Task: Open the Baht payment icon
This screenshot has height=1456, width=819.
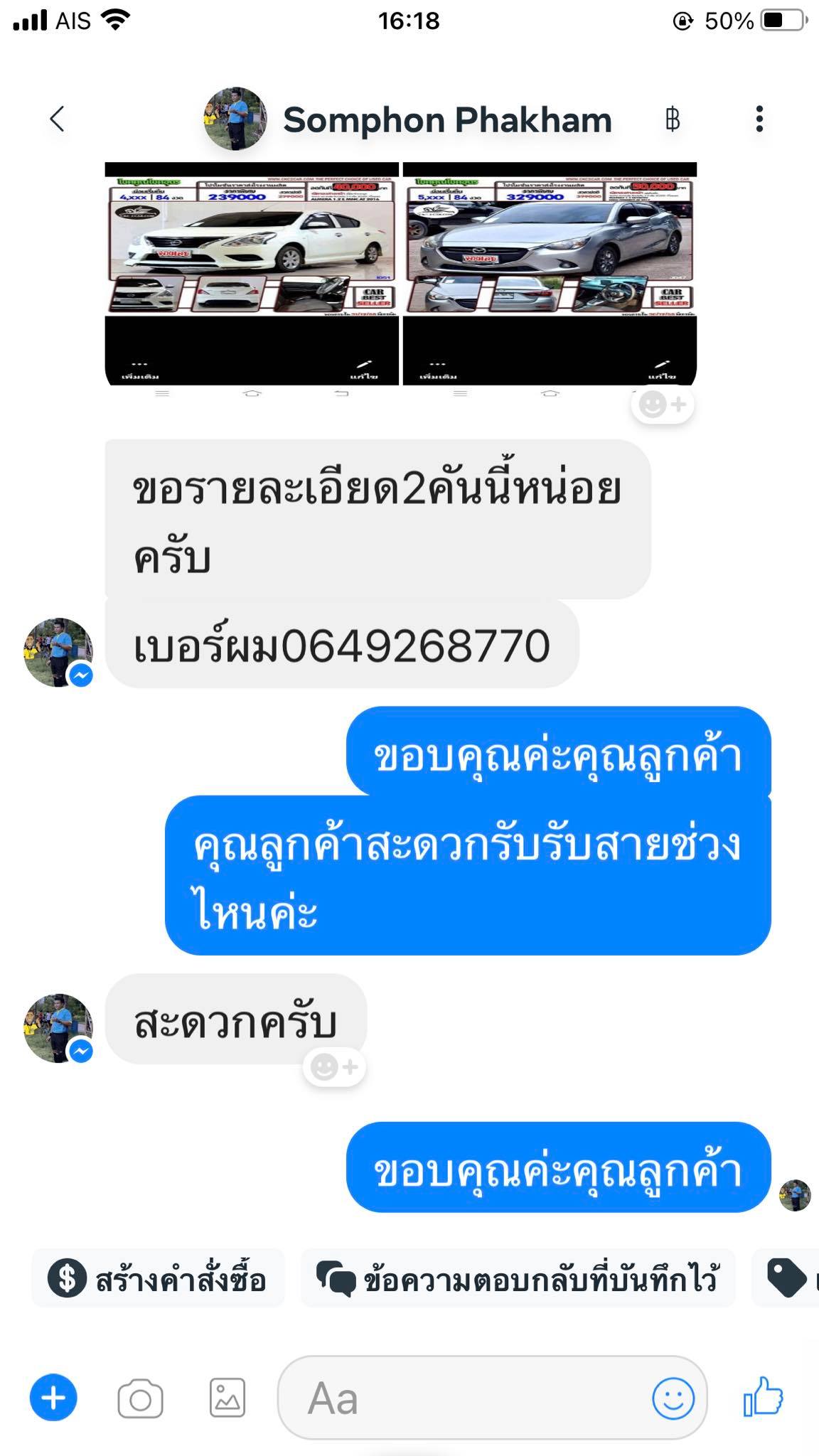Action: (672, 119)
